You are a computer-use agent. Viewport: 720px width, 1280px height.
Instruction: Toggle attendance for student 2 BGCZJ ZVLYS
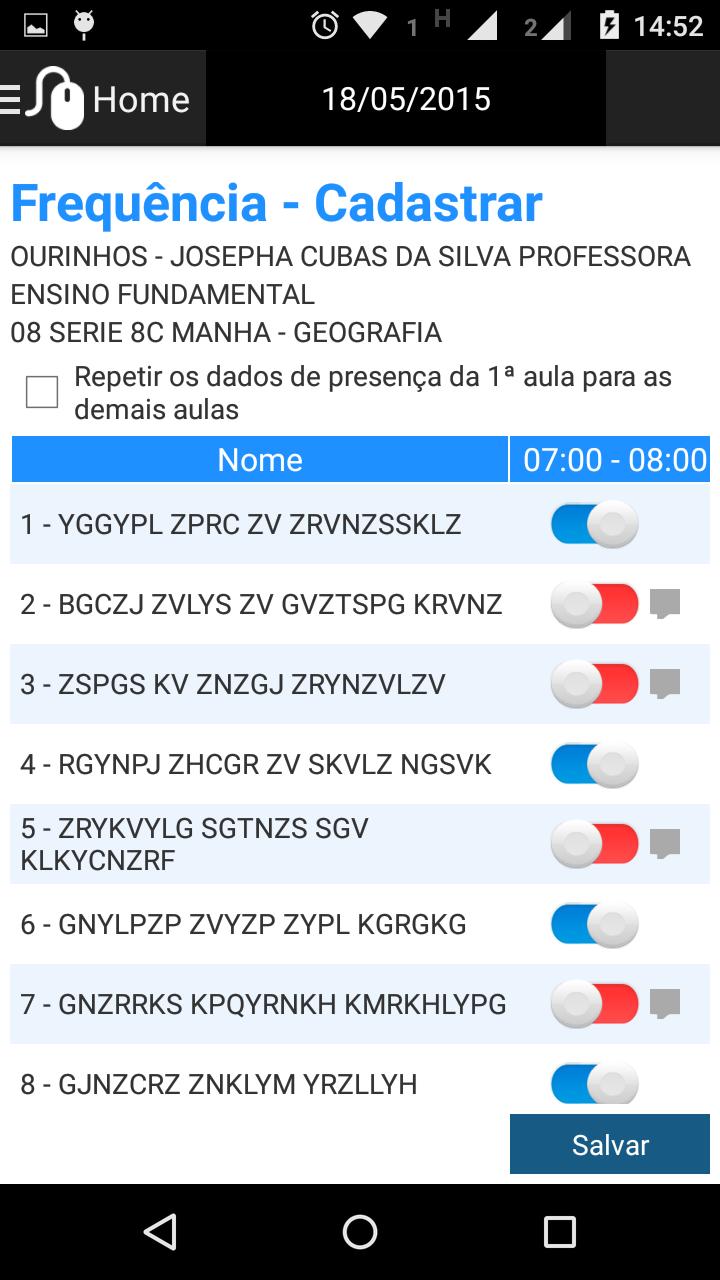(595, 604)
